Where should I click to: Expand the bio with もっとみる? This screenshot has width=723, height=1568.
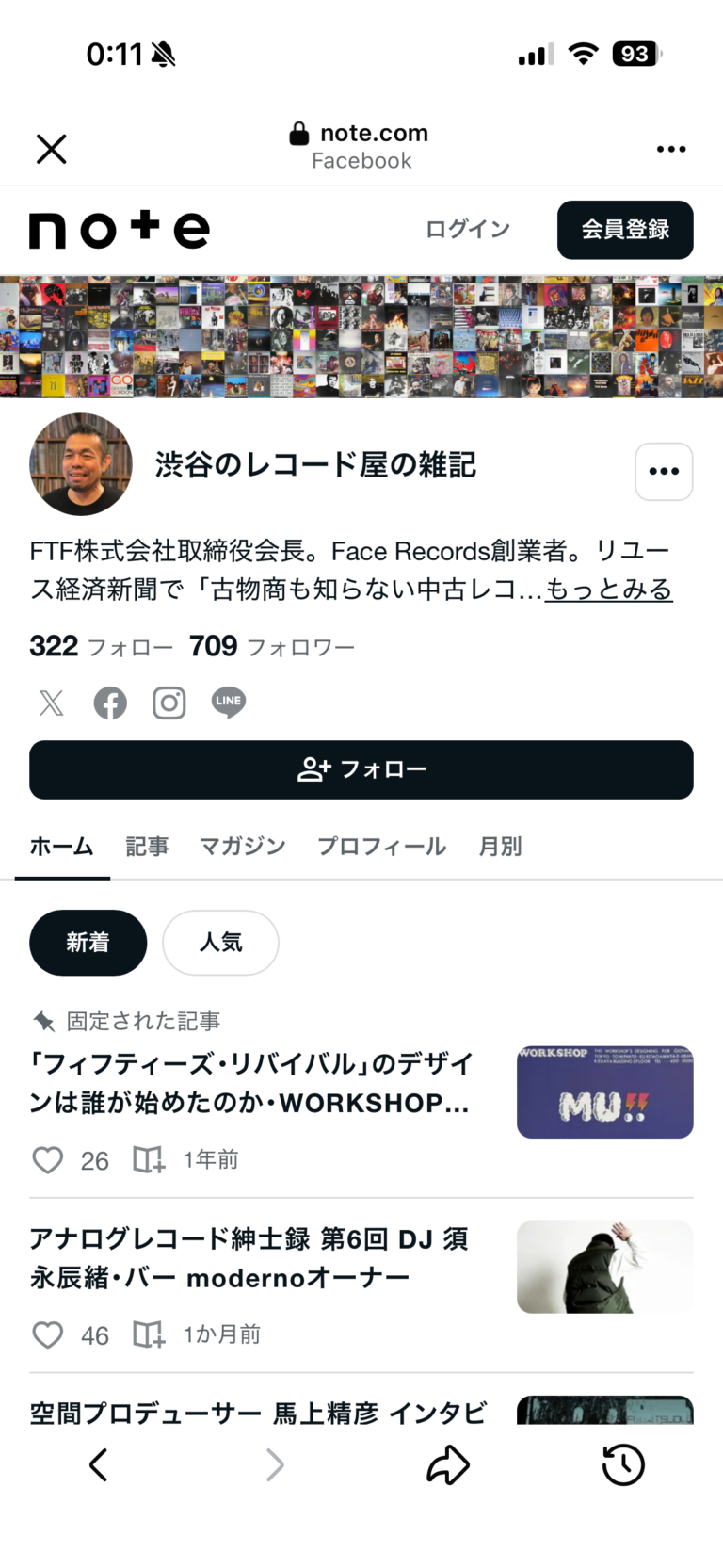pos(609,590)
